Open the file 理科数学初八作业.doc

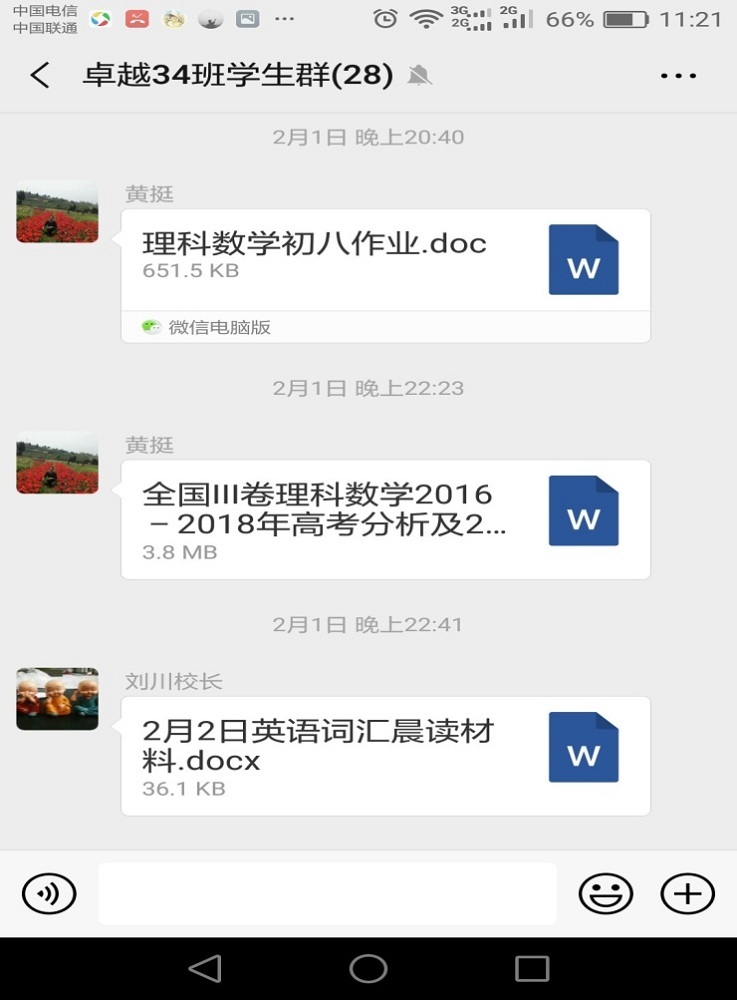click(385, 259)
